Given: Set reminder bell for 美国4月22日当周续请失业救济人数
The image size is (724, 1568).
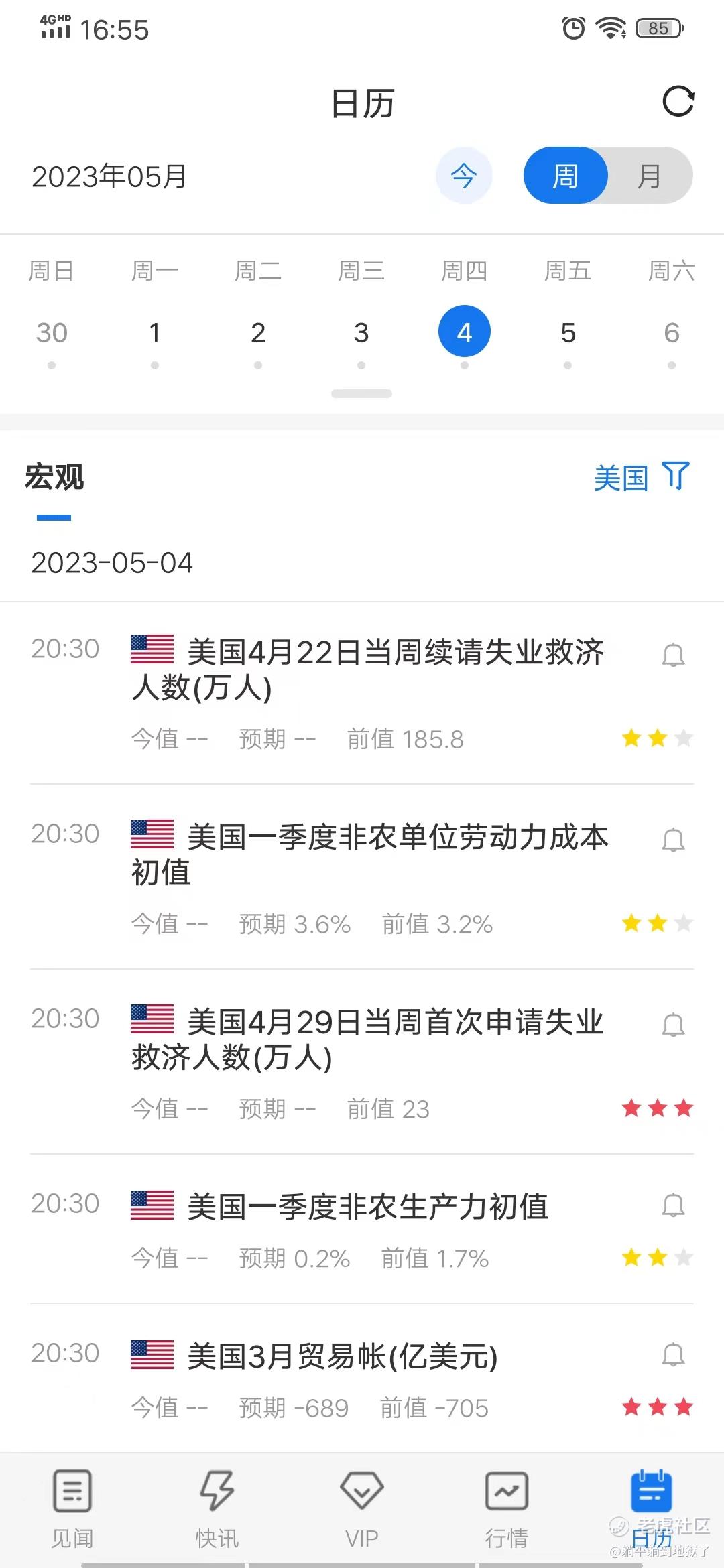Looking at the screenshot, I should [x=673, y=655].
